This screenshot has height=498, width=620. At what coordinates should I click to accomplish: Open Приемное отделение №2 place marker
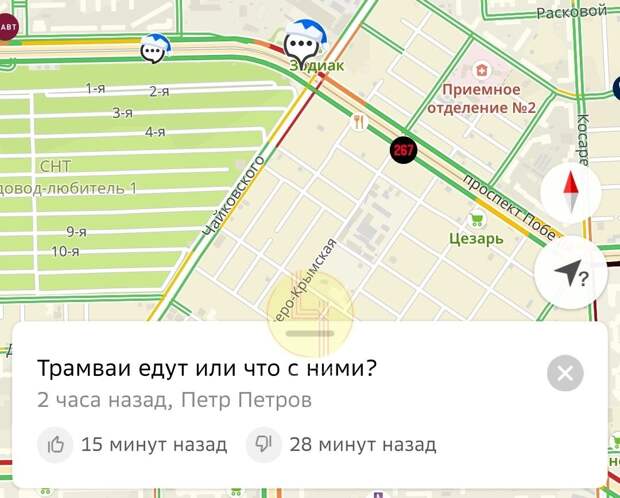[x=483, y=70]
